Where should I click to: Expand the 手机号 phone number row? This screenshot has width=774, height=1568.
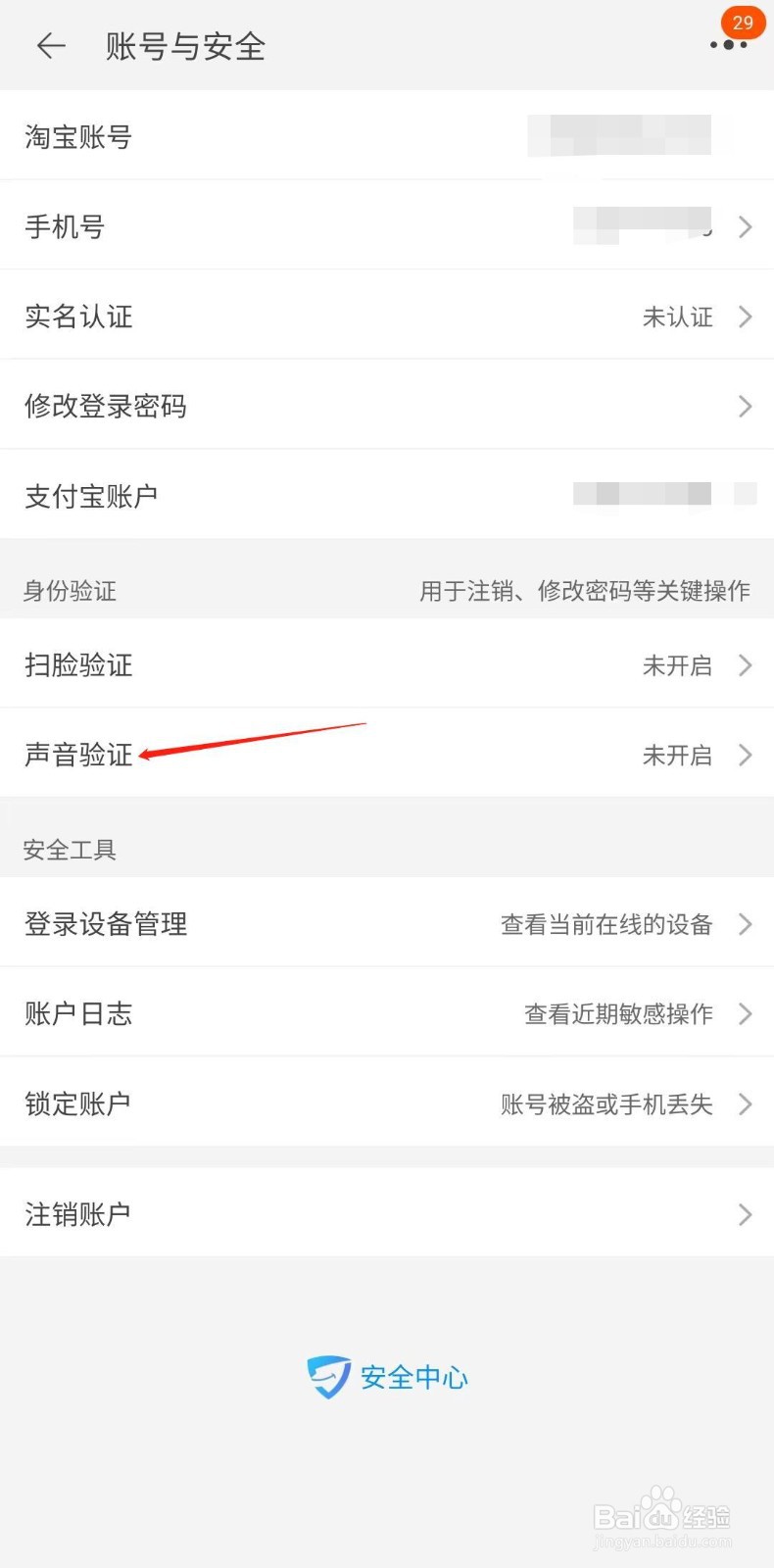click(x=744, y=226)
